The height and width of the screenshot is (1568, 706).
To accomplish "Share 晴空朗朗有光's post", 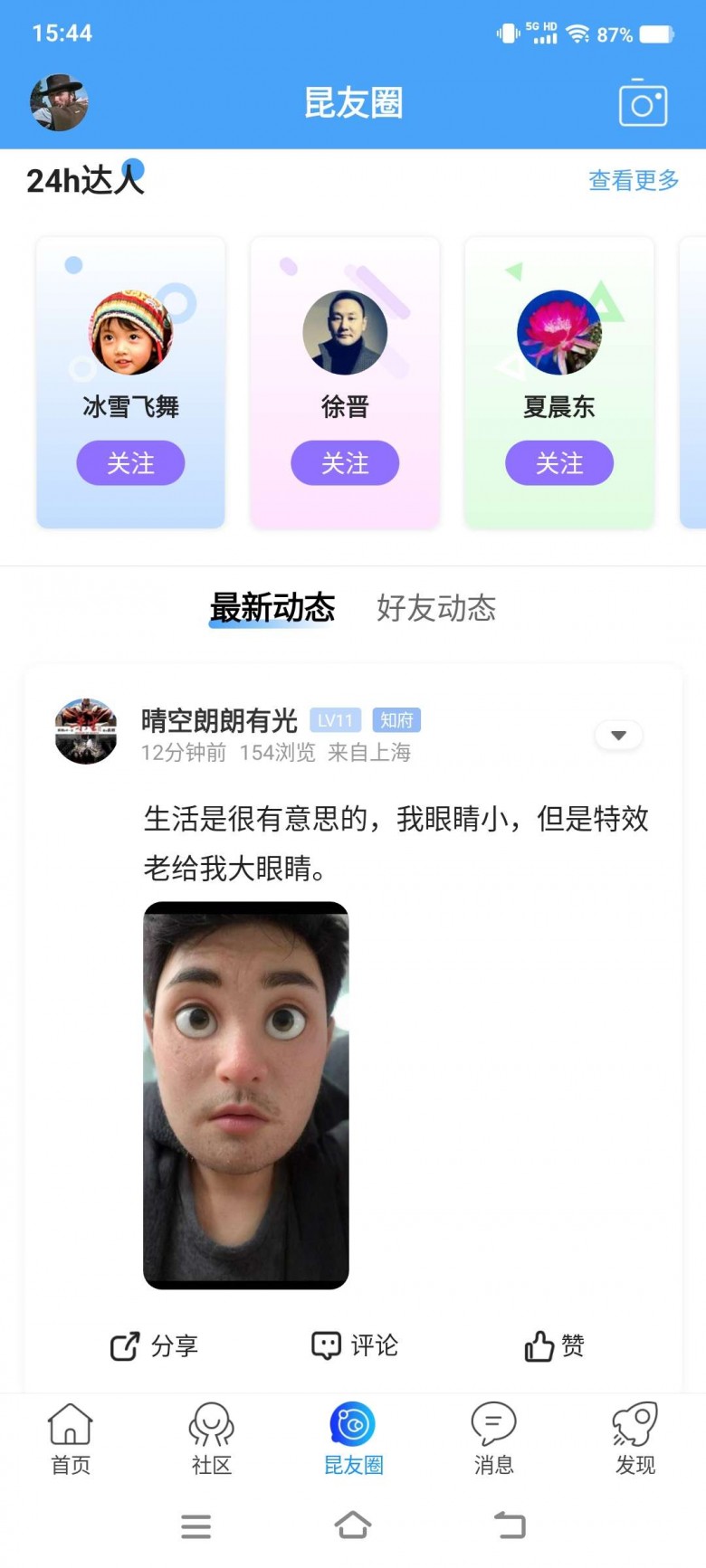I will click(154, 1345).
